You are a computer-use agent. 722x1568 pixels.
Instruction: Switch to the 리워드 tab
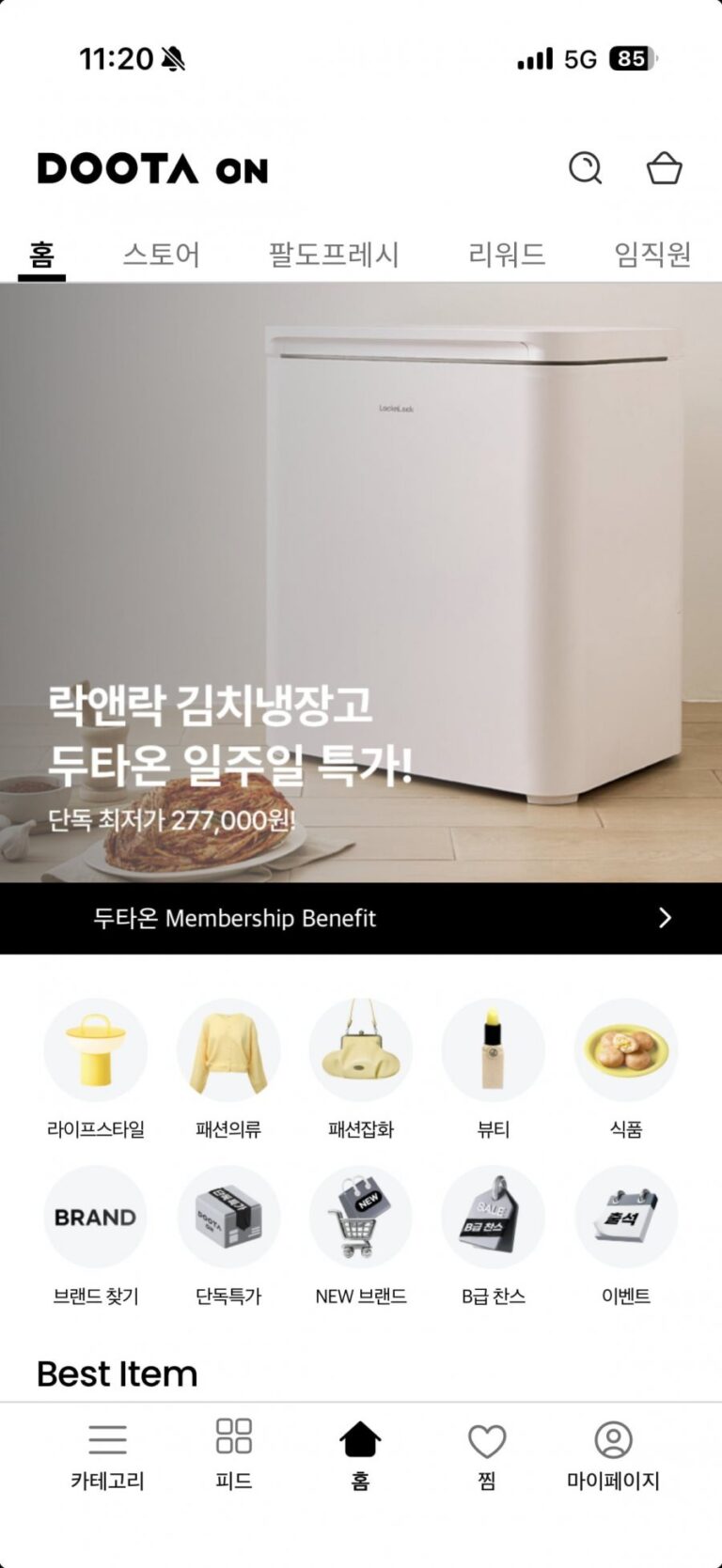(507, 254)
